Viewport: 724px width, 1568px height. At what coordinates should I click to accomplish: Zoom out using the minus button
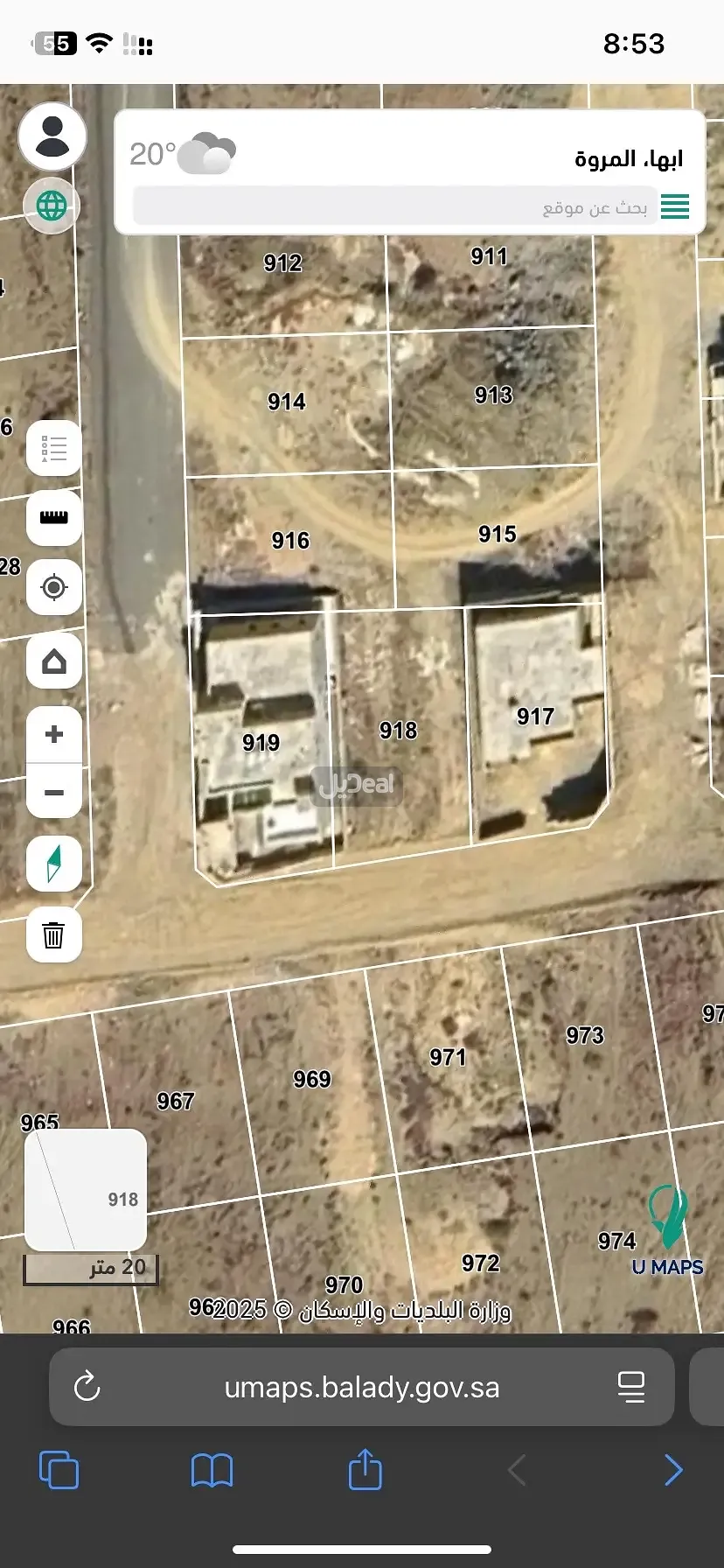click(54, 792)
